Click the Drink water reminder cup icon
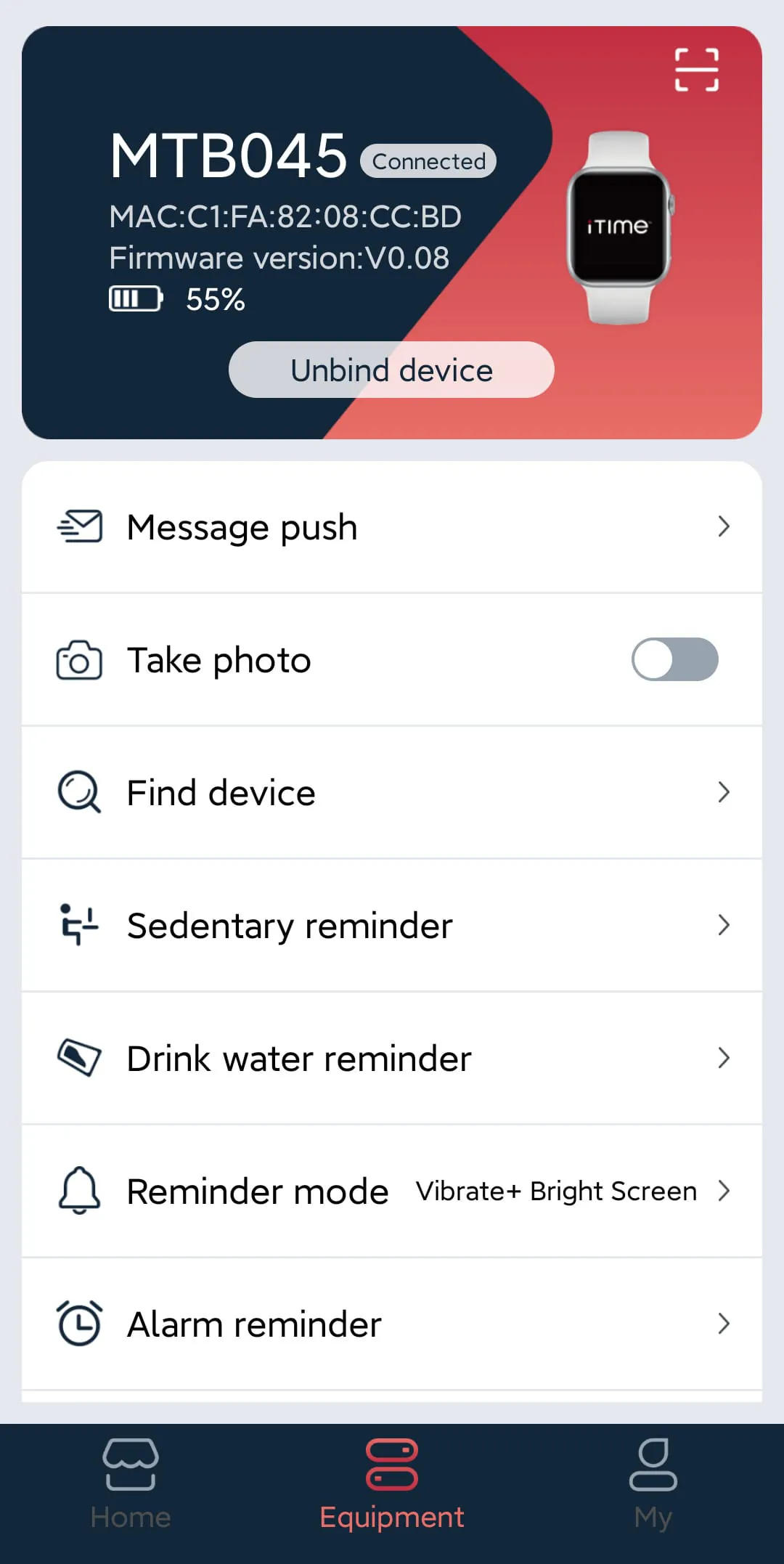Viewport: 784px width, 1564px height. tap(80, 1058)
